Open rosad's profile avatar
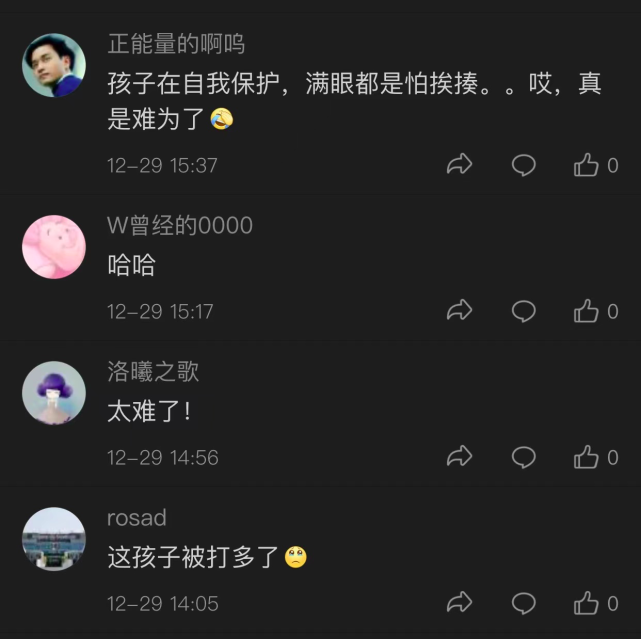 54,539
